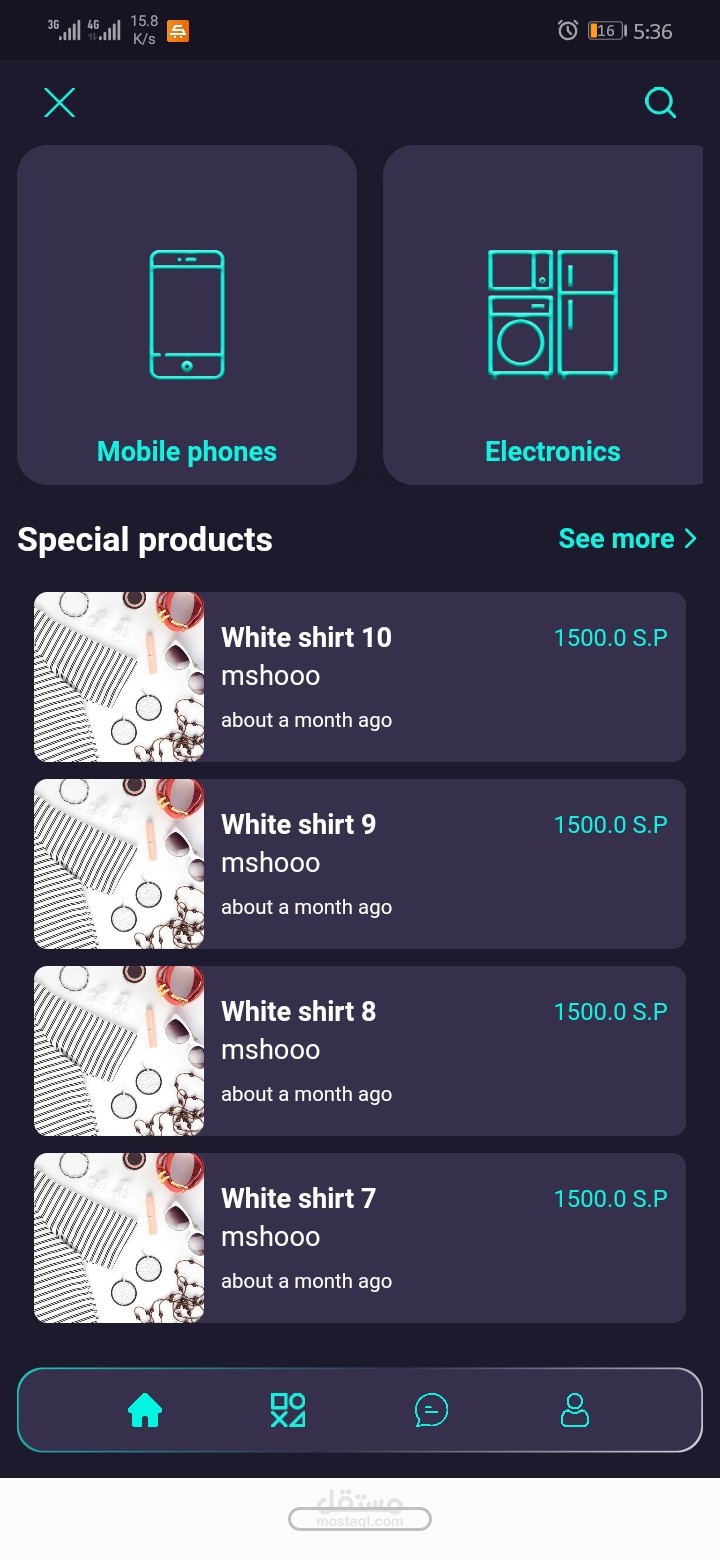
Task: Close the screen with the X icon
Action: coord(60,102)
